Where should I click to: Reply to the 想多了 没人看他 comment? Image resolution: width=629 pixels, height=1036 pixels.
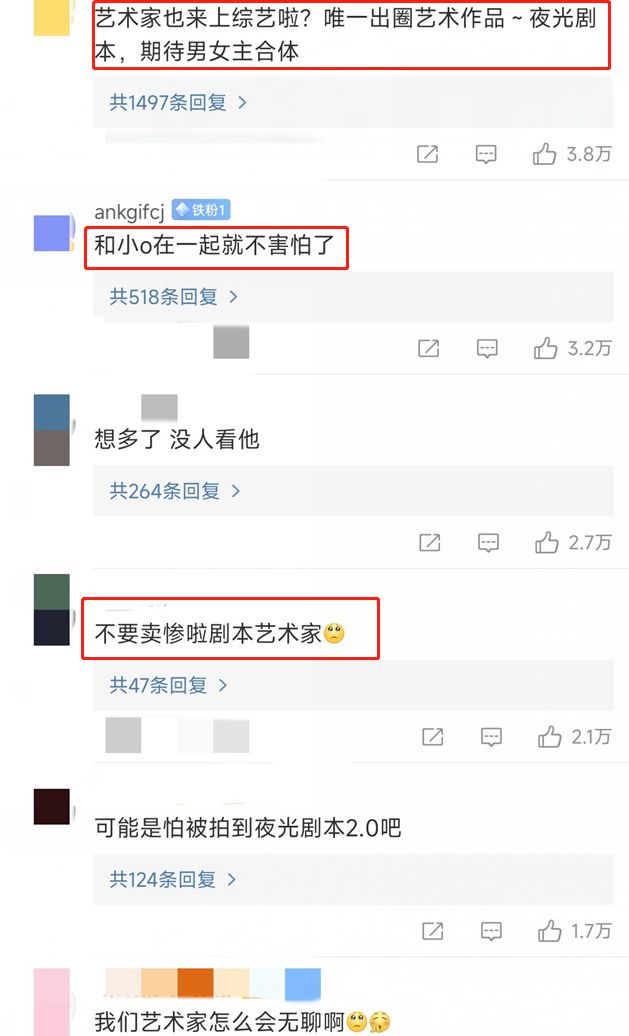(488, 542)
